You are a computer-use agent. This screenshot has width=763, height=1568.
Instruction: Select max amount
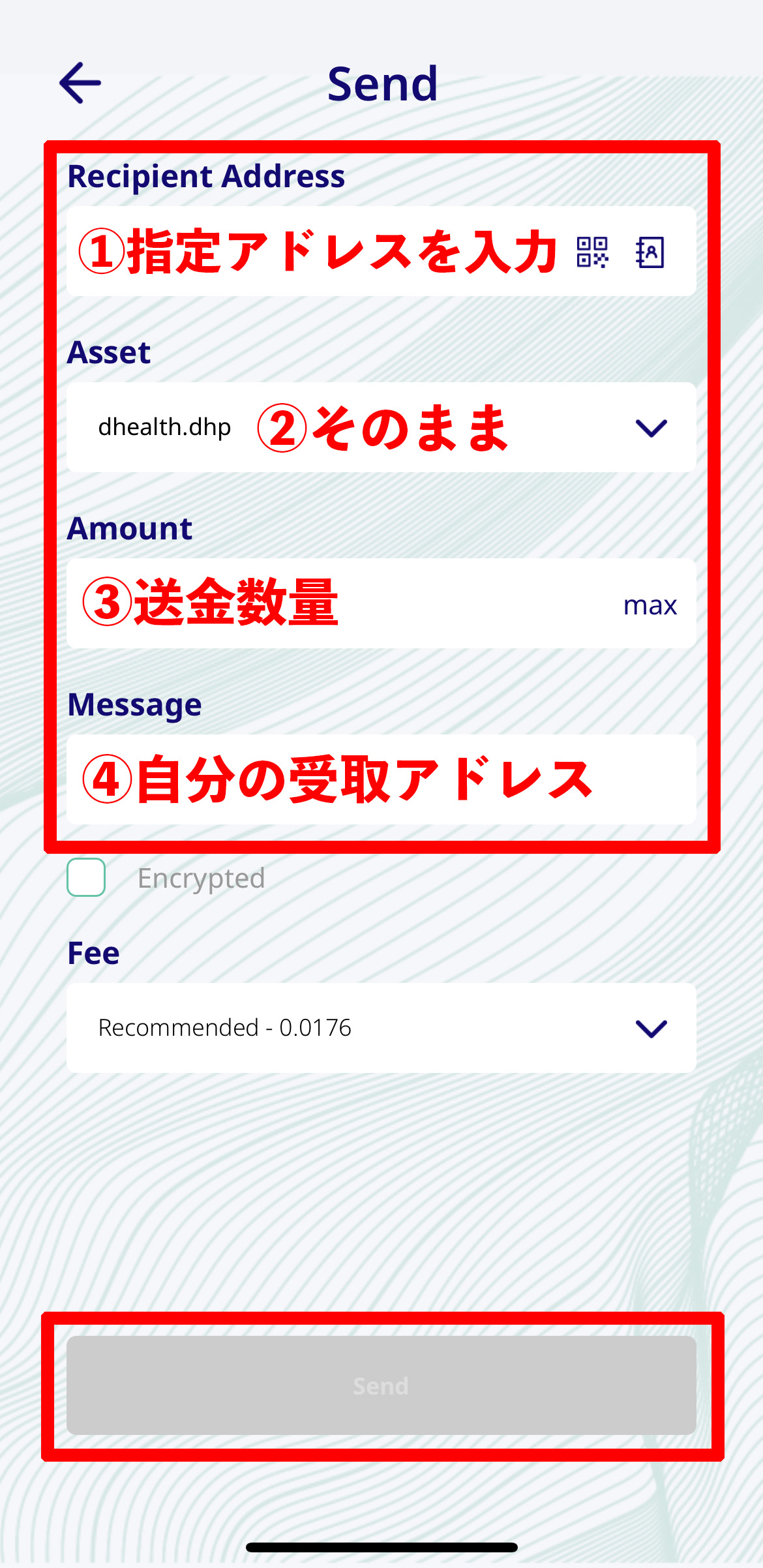pyautogui.click(x=650, y=605)
